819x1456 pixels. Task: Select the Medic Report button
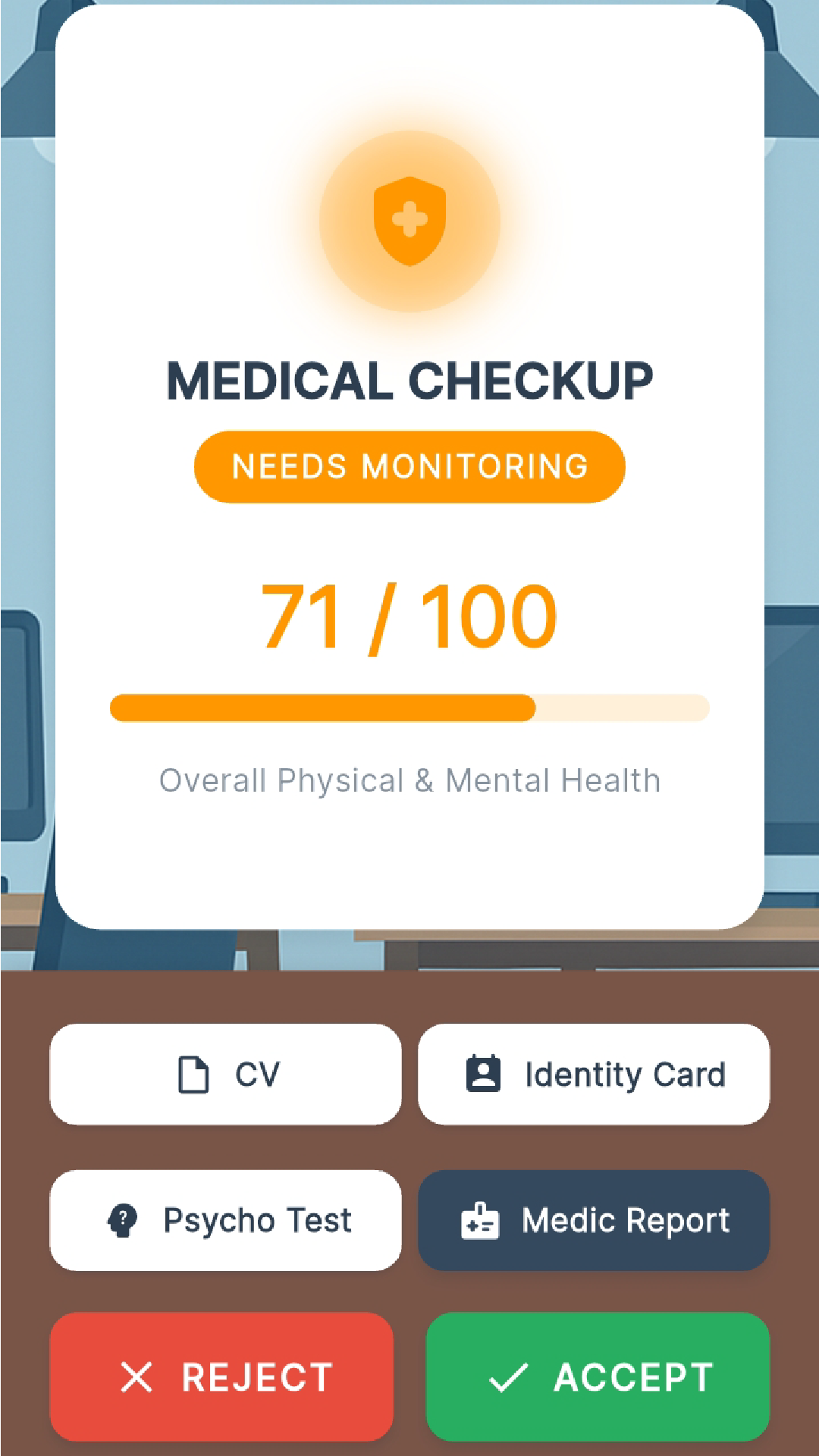pyautogui.click(x=594, y=1220)
